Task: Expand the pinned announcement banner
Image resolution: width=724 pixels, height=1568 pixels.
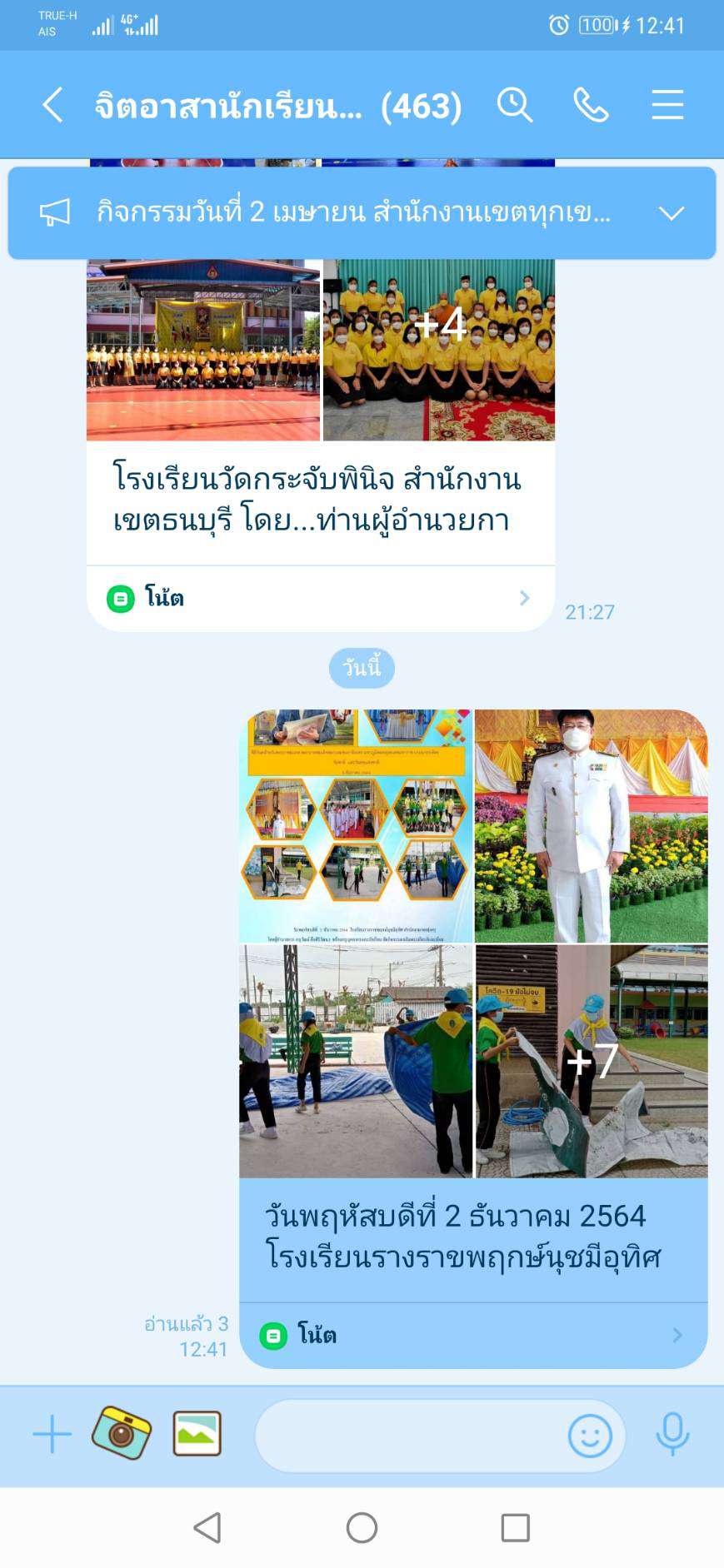Action: 671,213
